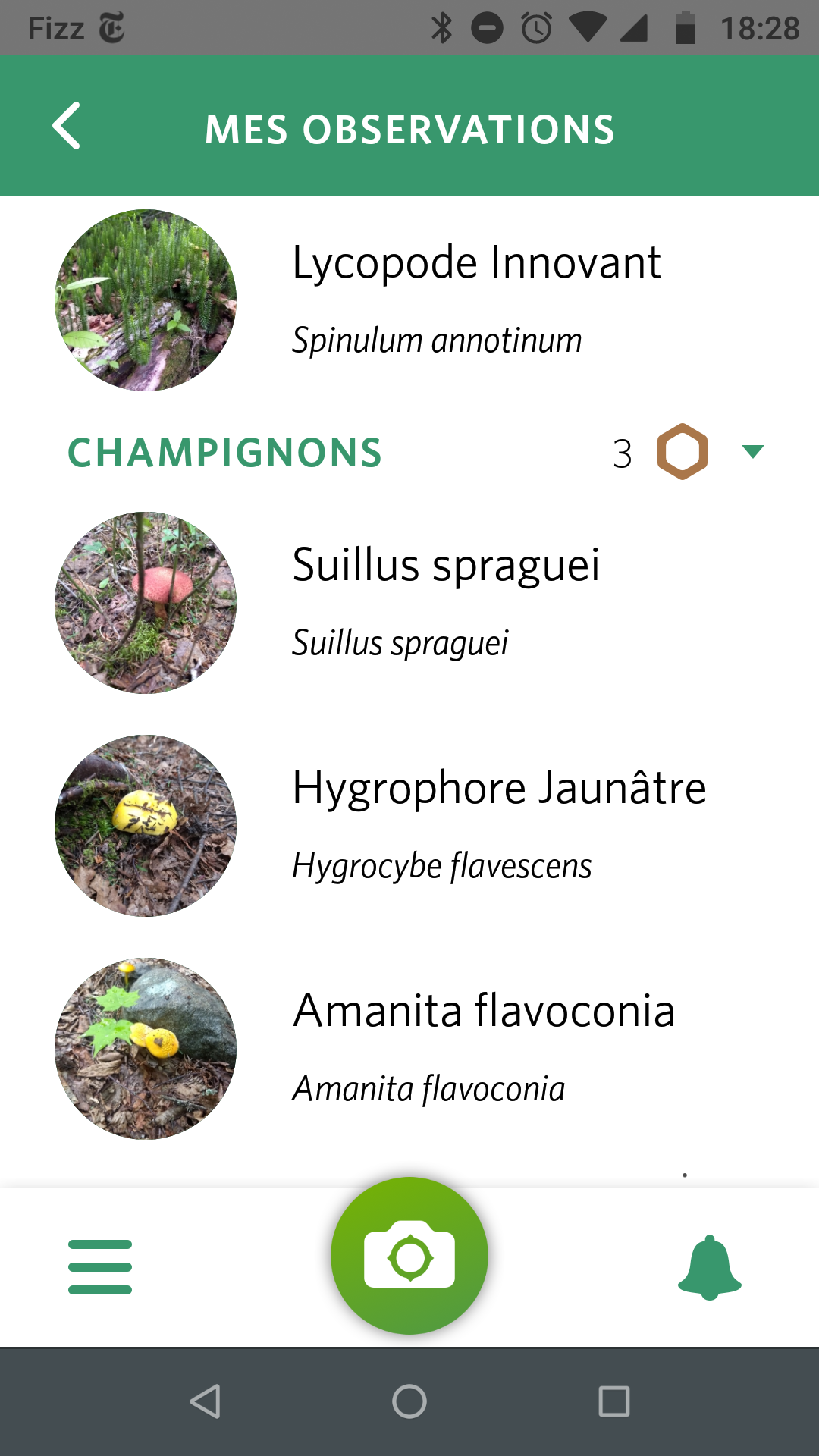View the Hygrophore Jaunâtre observation
Viewport: 819px width, 1456px height.
[x=409, y=826]
